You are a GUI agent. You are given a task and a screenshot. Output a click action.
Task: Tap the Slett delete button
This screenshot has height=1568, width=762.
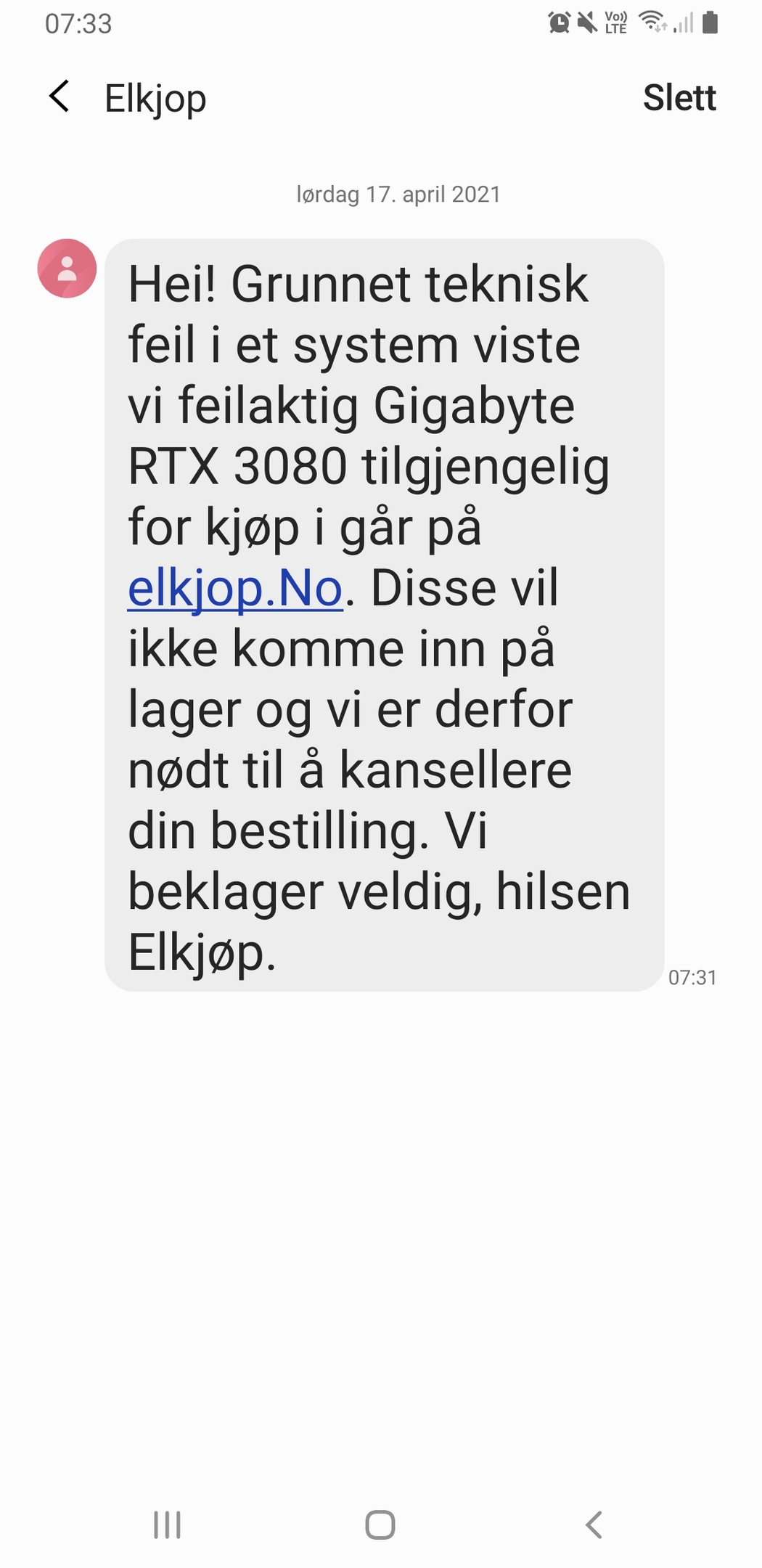pyautogui.click(x=679, y=98)
